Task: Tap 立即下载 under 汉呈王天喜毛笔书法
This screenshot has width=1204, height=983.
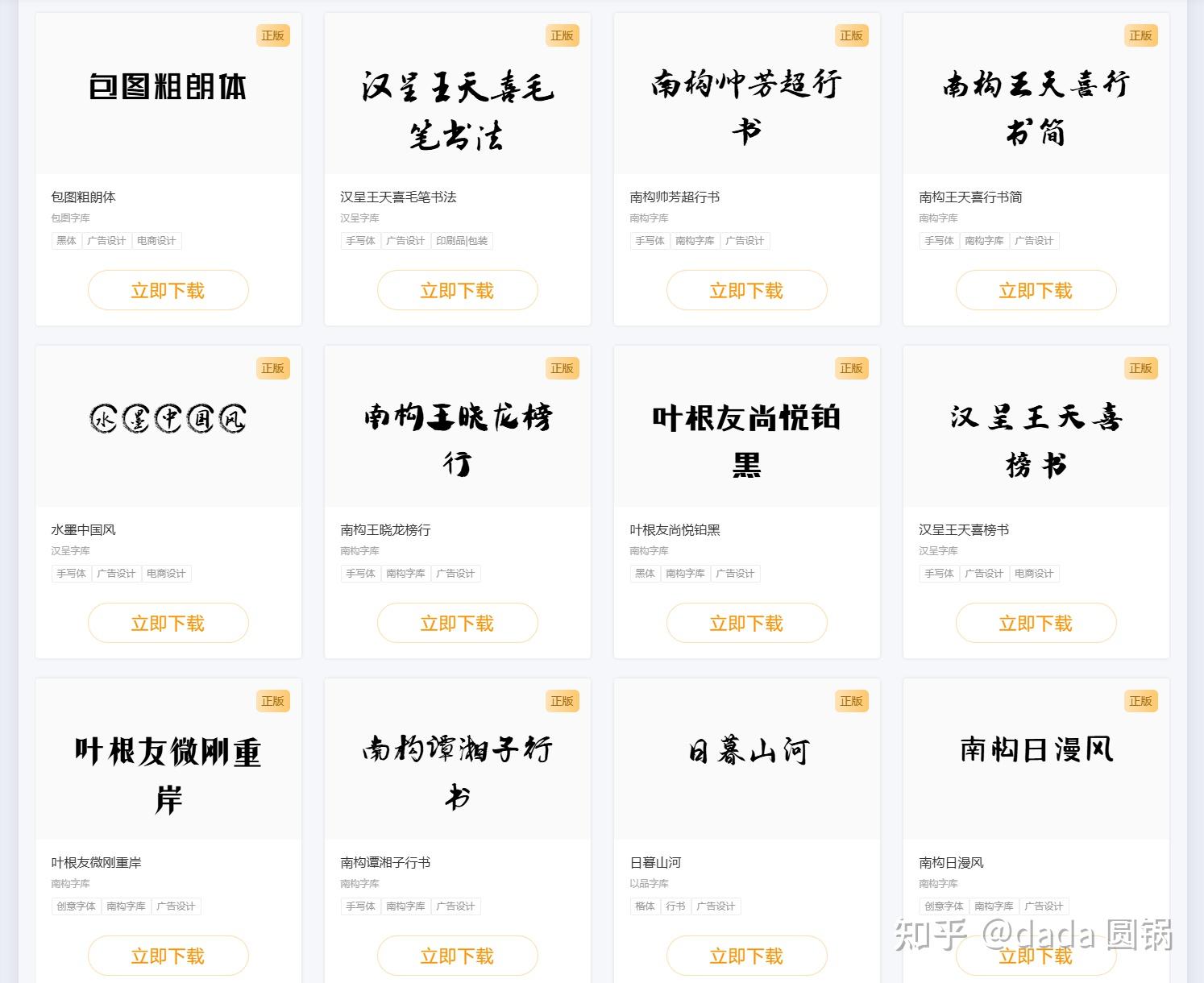Action: 457,290
